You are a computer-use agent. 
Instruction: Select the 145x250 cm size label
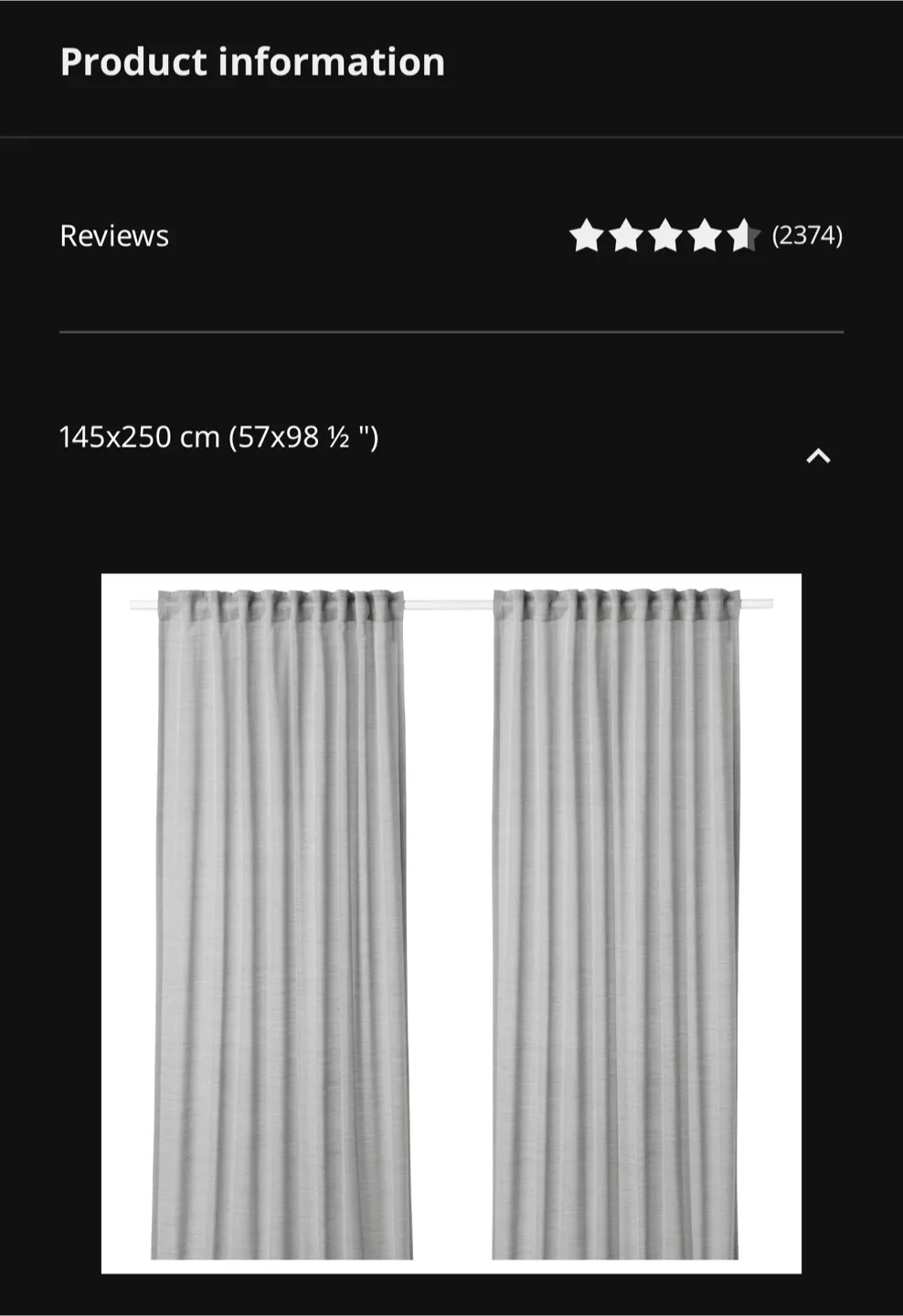click(219, 436)
